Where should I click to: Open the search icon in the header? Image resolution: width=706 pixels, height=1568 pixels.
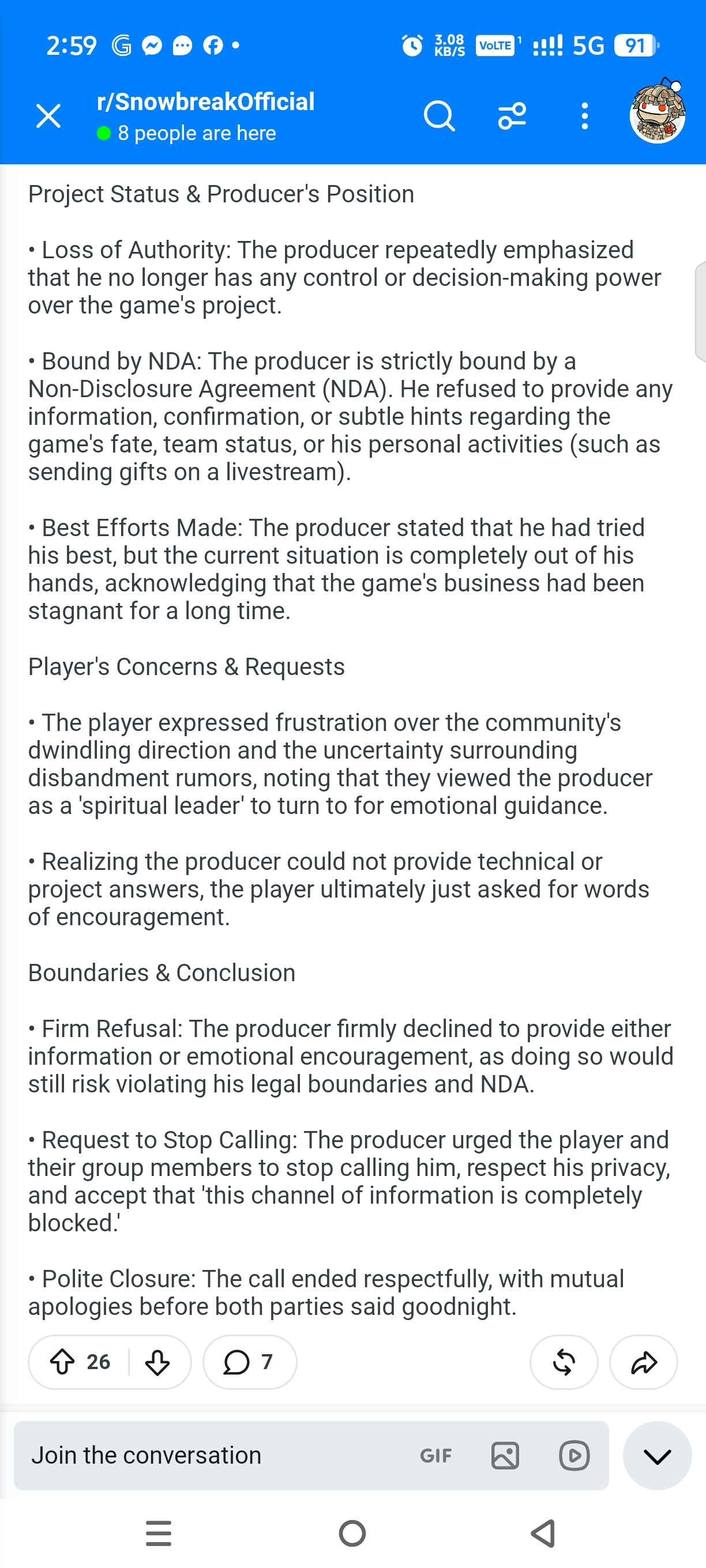tap(439, 116)
